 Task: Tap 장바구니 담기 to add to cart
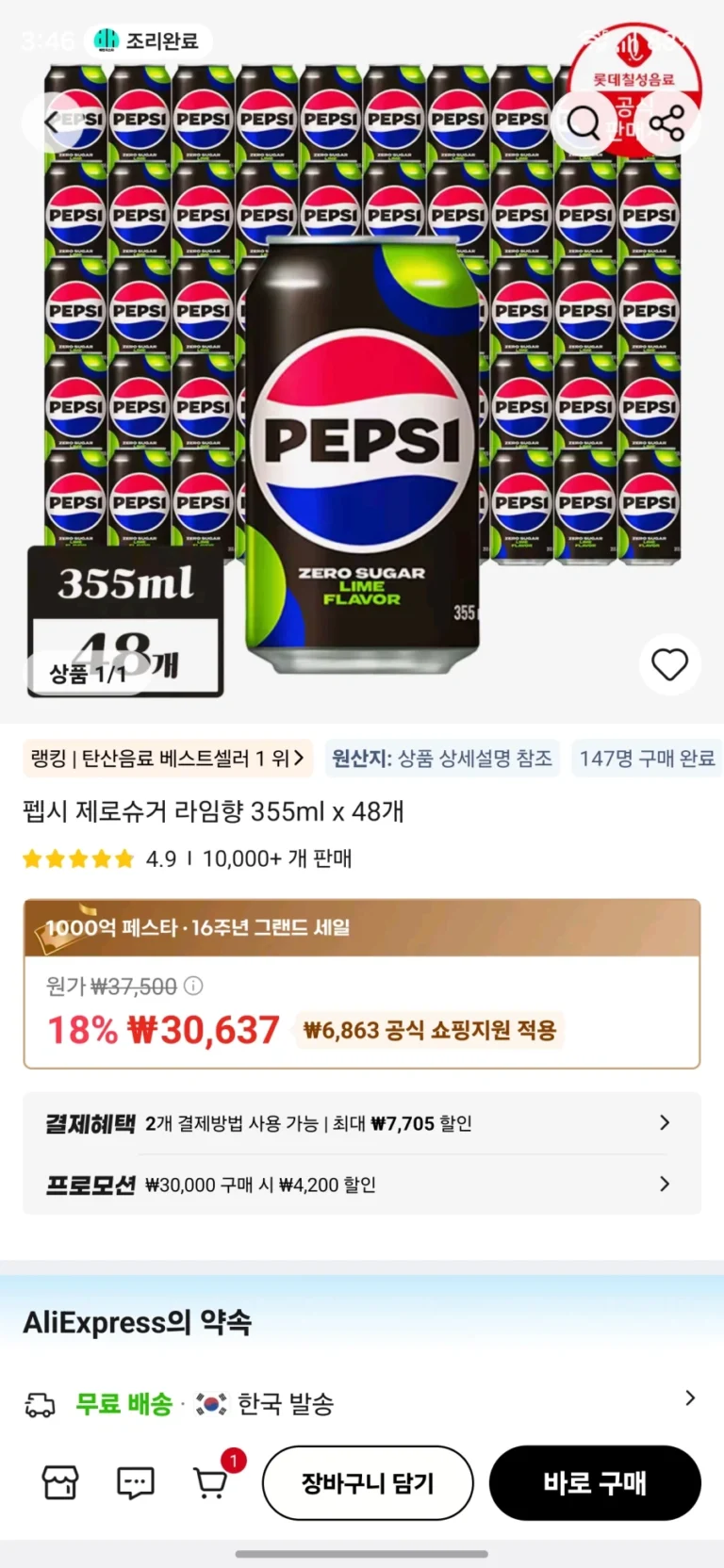[x=368, y=1483]
